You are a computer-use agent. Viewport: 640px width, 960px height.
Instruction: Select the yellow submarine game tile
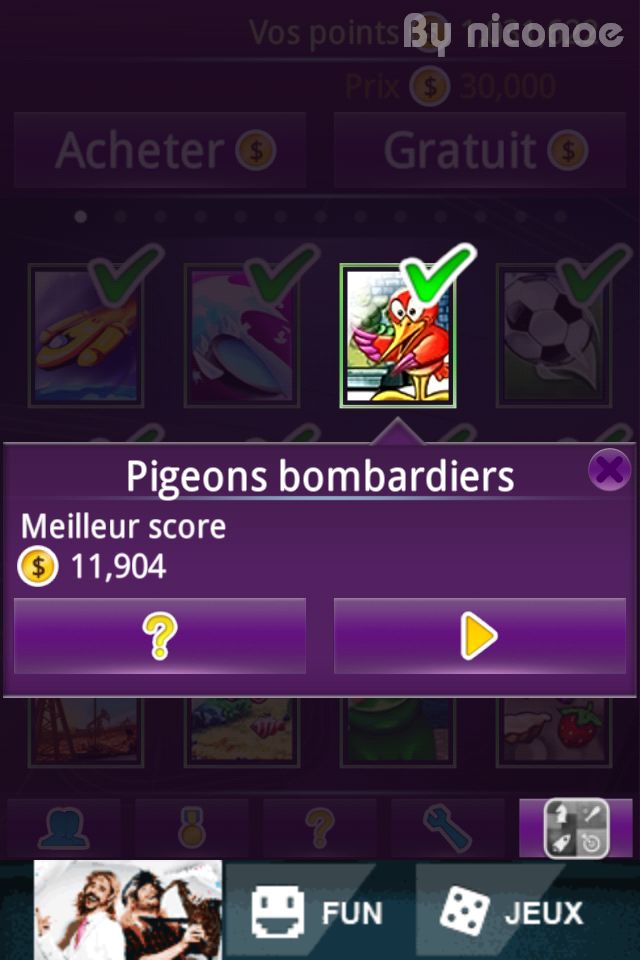(x=86, y=336)
